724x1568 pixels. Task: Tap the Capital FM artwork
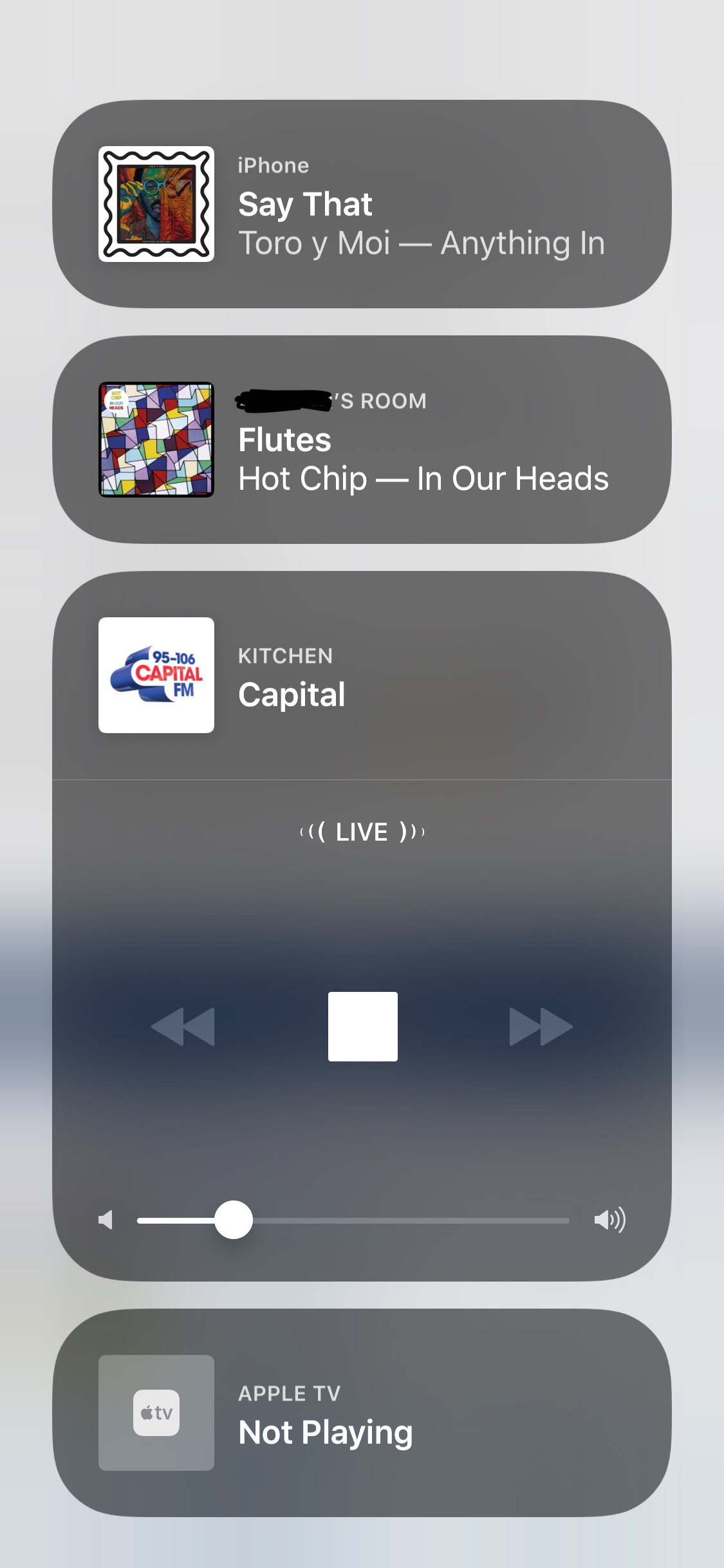point(156,675)
